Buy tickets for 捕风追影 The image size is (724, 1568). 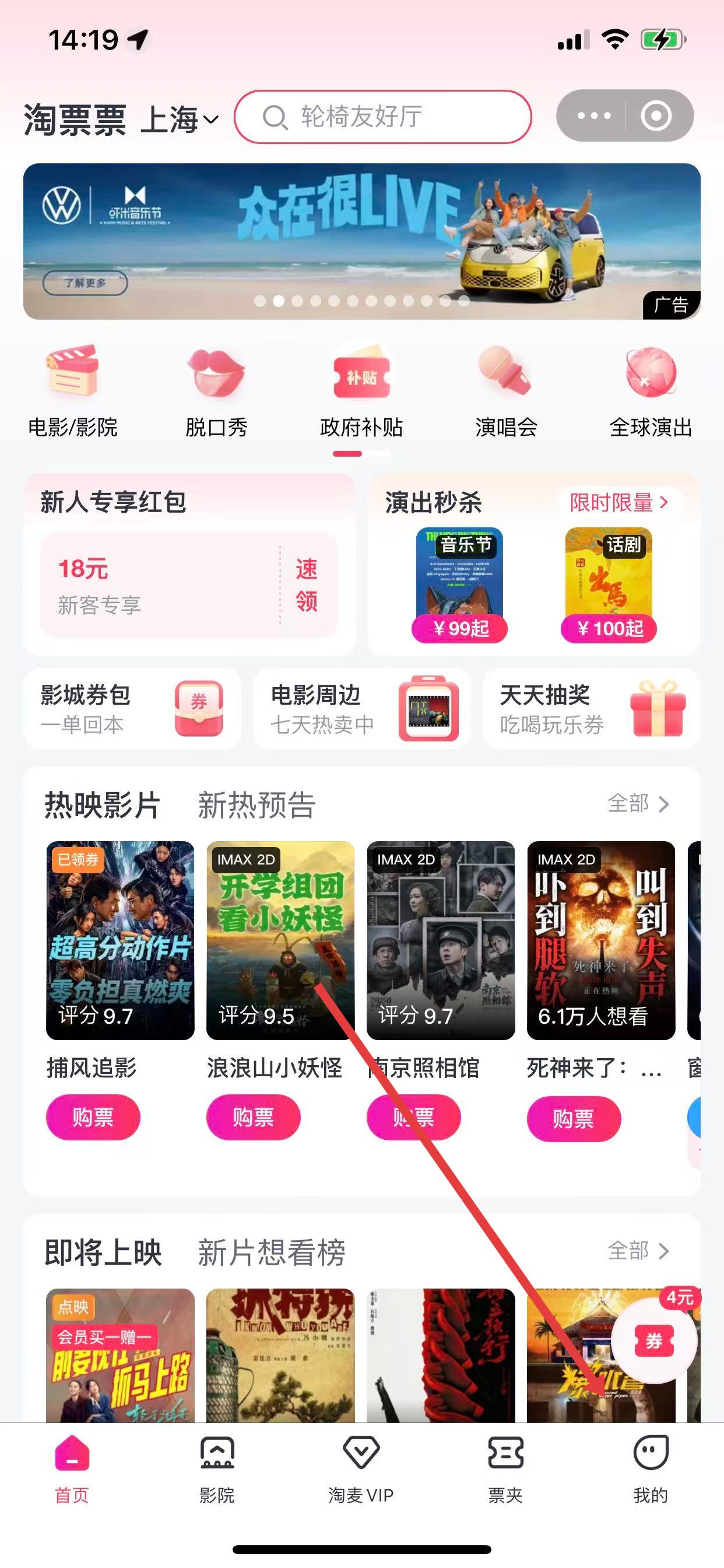93,1117
